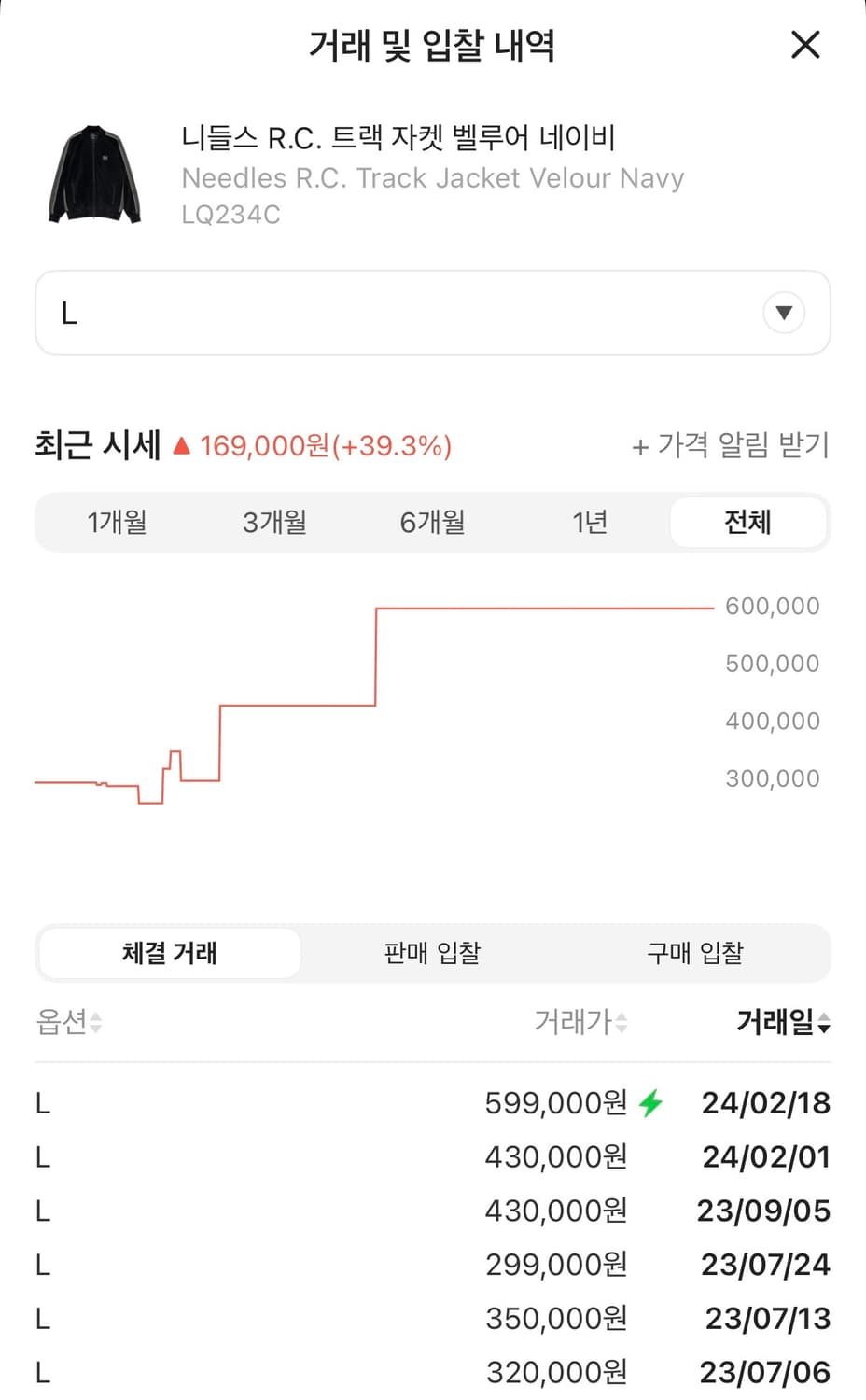Click the plus icon beside 가격 알림 받기
The width and height of the screenshot is (866, 1400).
pos(640,446)
